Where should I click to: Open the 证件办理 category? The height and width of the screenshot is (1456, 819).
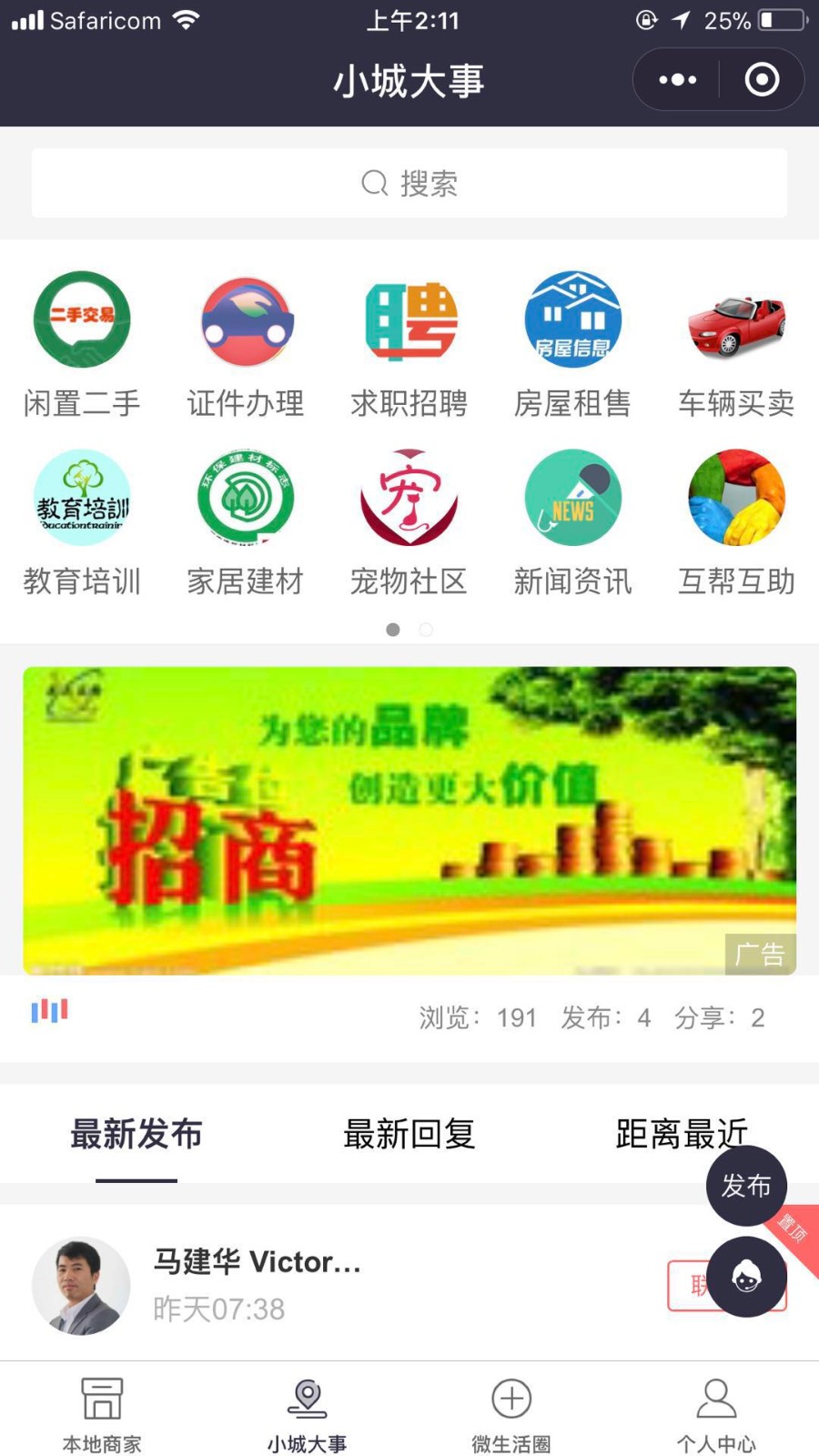pos(246,344)
